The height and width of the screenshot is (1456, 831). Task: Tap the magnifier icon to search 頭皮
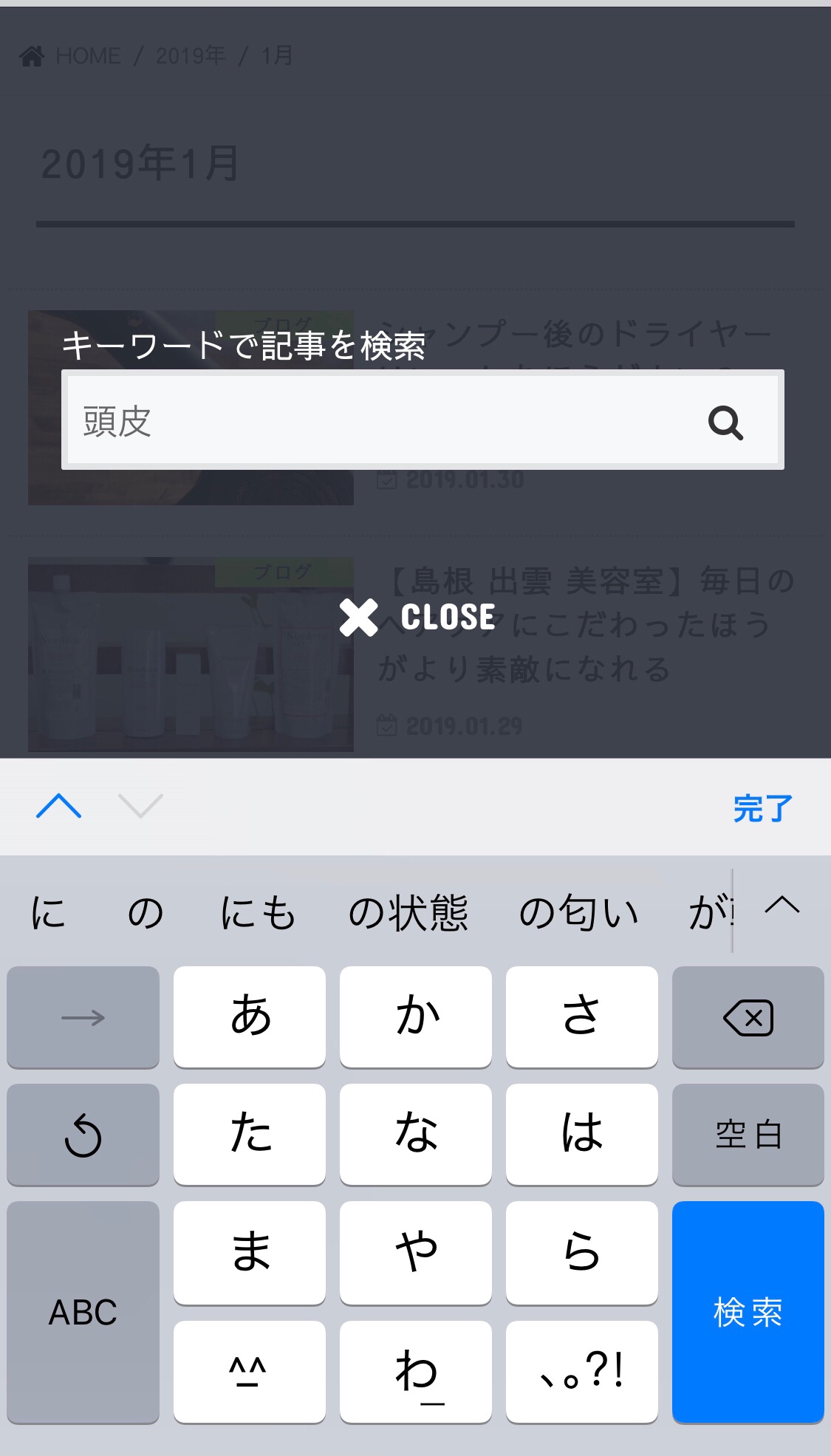(725, 423)
